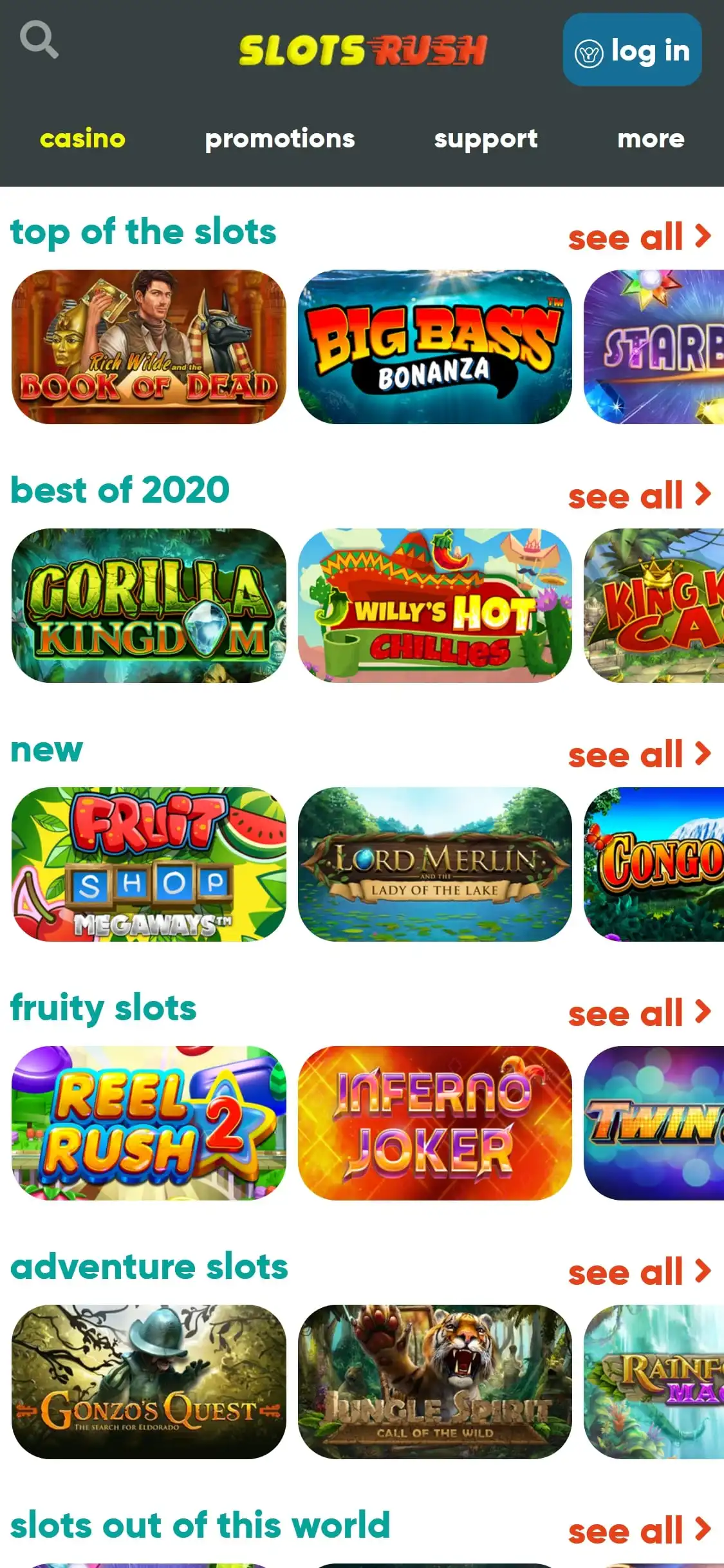See all fruity slots
Viewport: 724px width, 1568px height.
coord(639,1013)
